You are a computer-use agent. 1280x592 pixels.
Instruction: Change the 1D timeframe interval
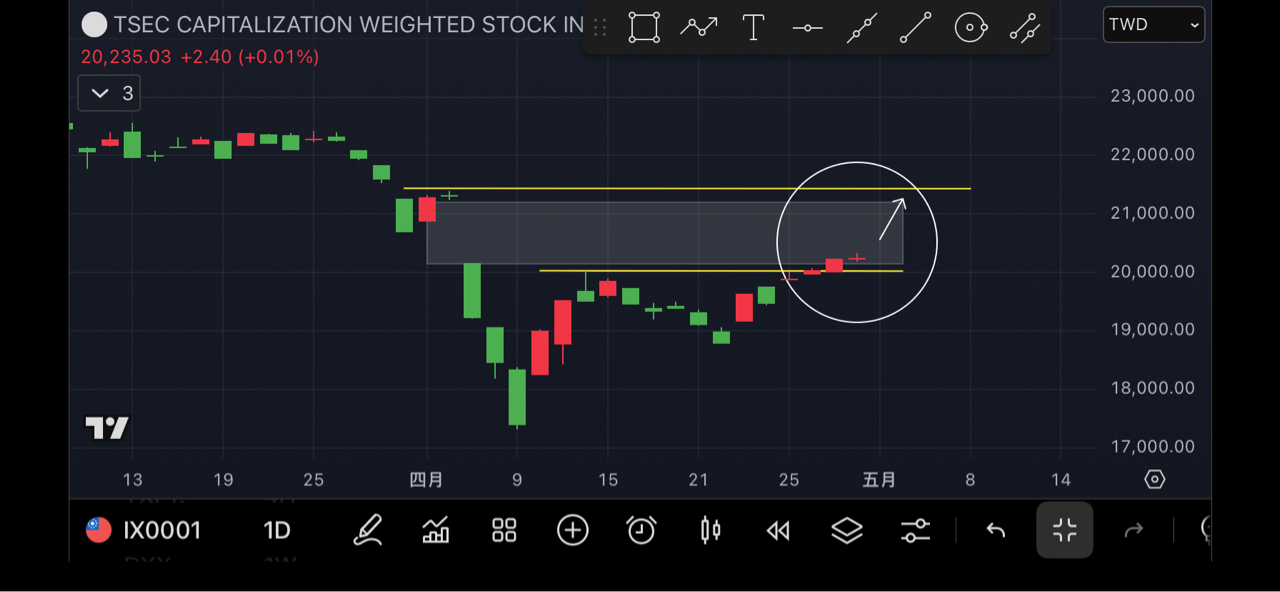click(276, 530)
